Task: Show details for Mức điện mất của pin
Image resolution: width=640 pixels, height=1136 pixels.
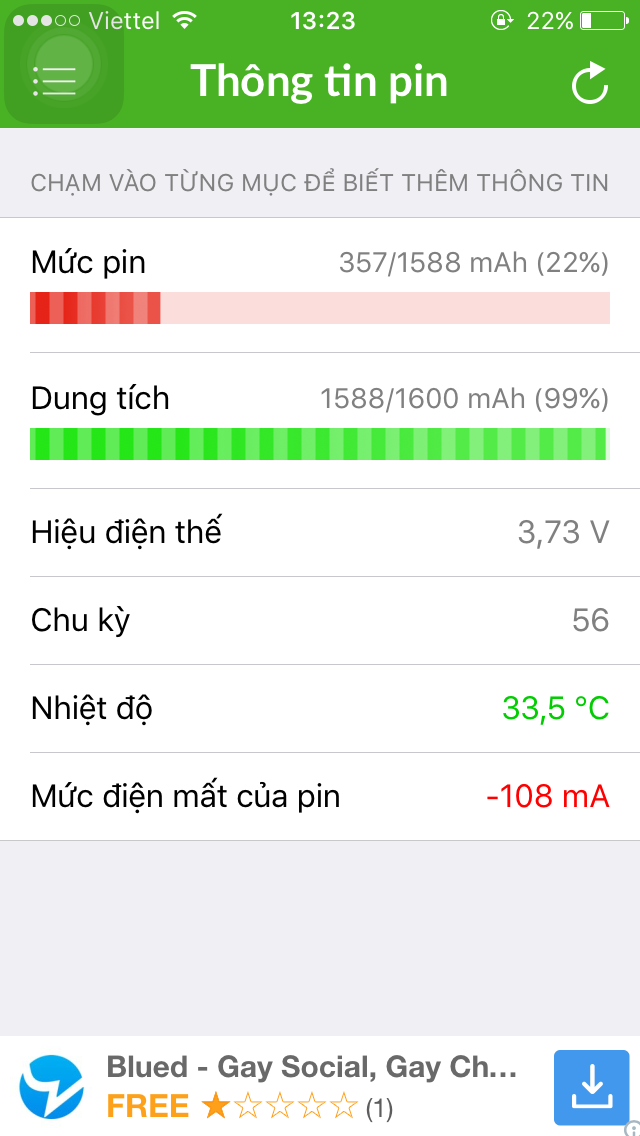Action: pos(320,797)
